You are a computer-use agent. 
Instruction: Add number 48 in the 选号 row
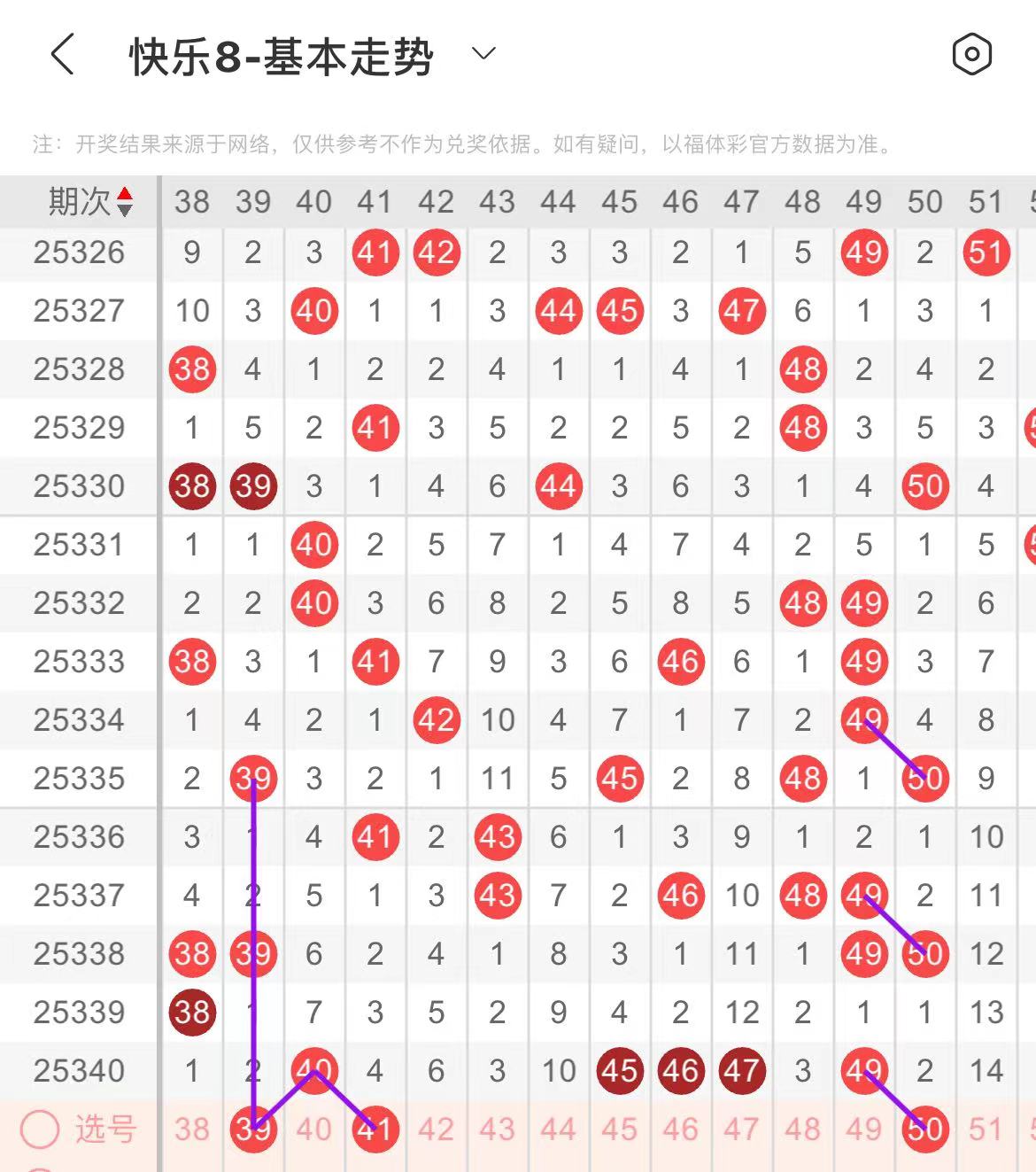(803, 1129)
